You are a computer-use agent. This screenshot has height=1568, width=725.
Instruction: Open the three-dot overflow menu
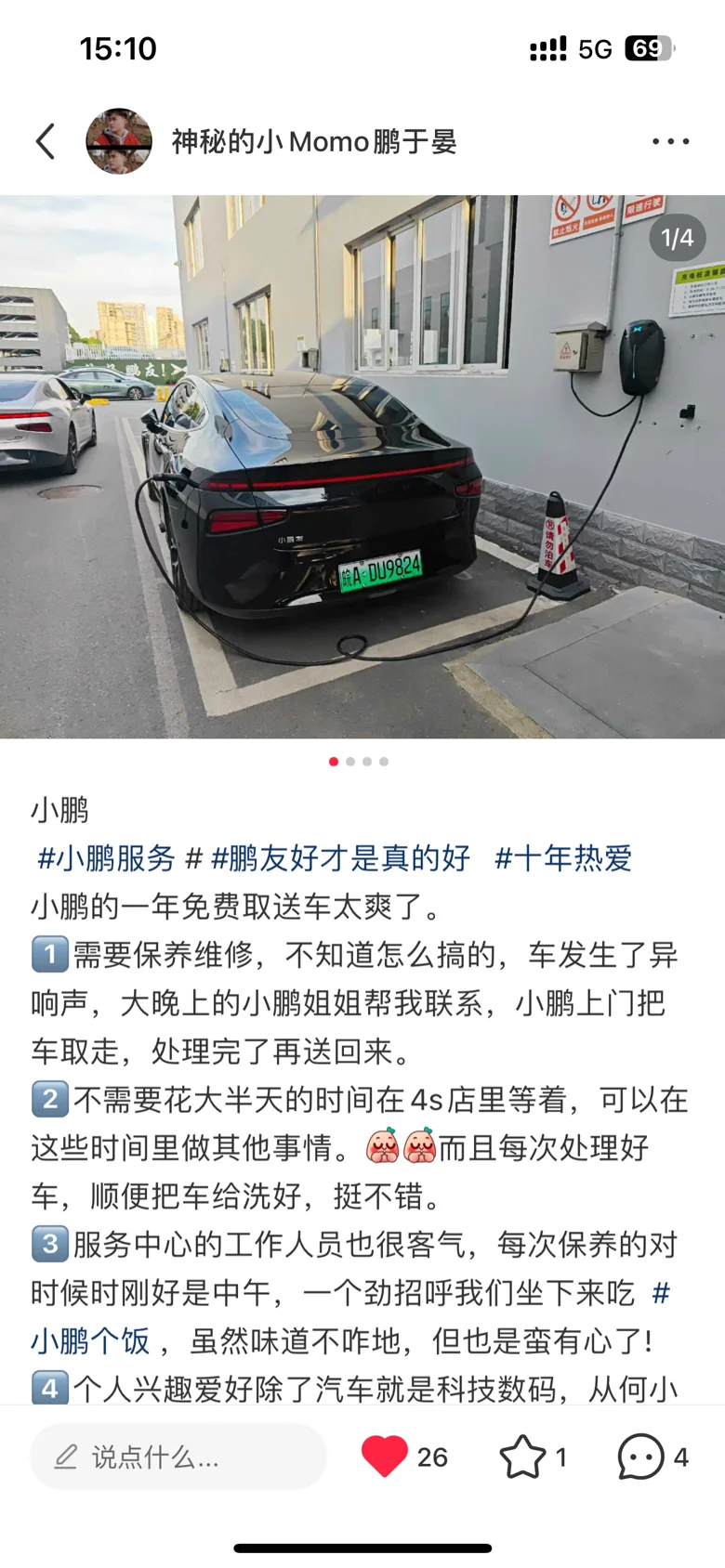click(670, 141)
